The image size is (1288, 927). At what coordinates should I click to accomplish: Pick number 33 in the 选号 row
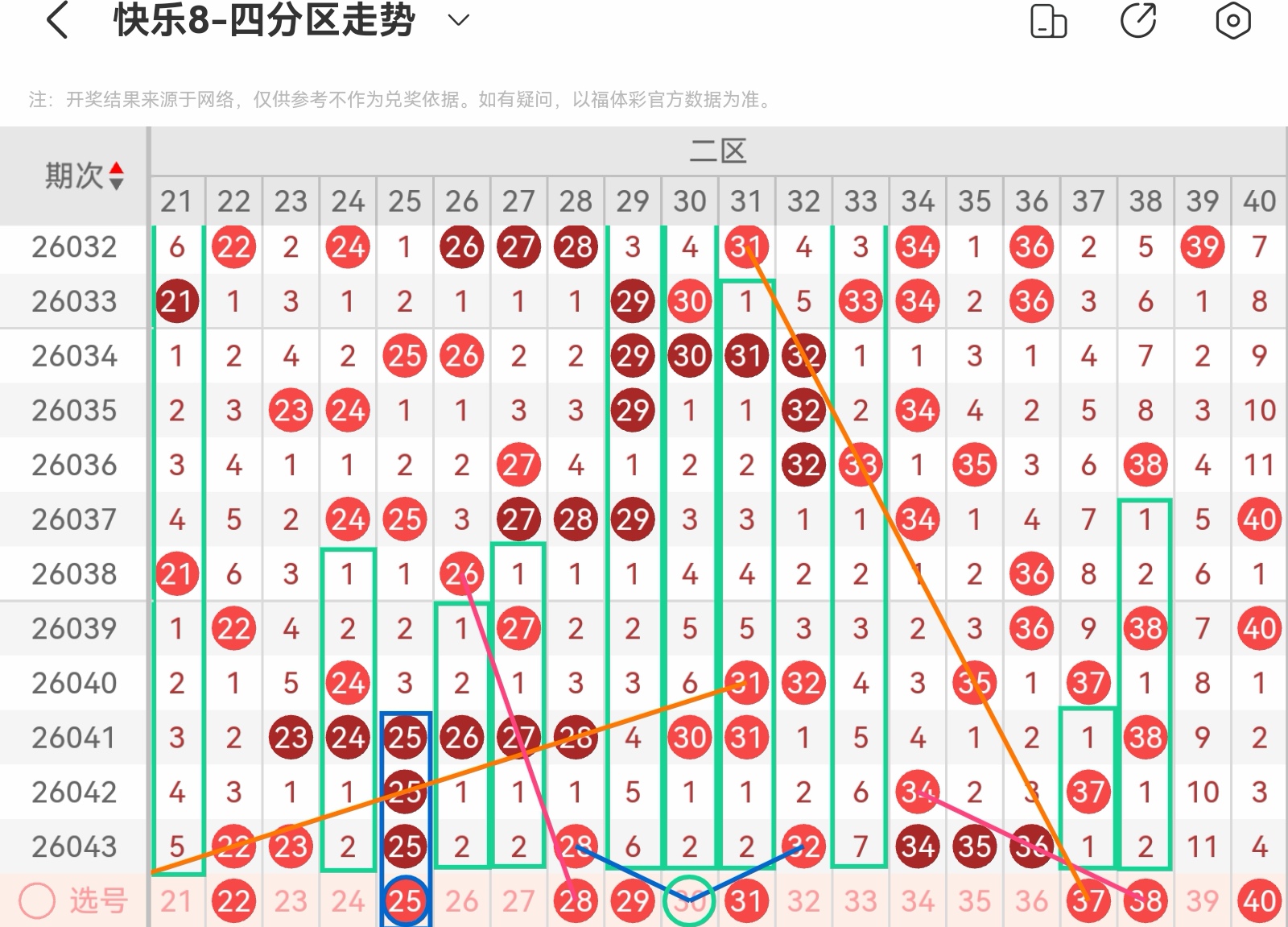click(861, 901)
